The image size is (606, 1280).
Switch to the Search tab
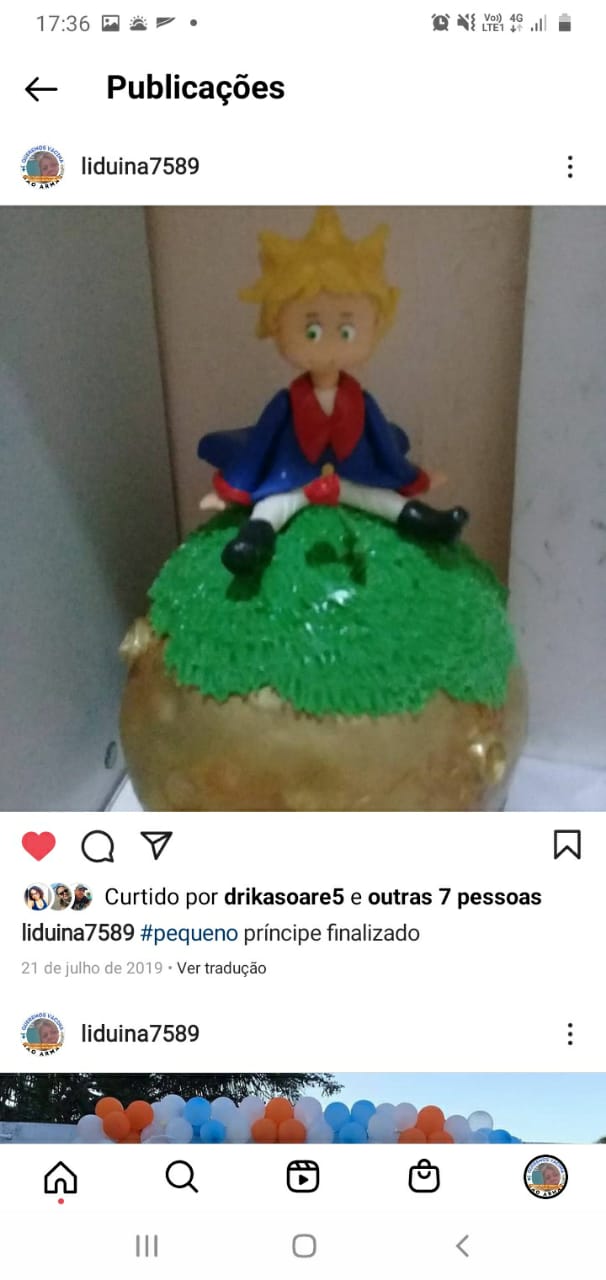[x=182, y=1177]
